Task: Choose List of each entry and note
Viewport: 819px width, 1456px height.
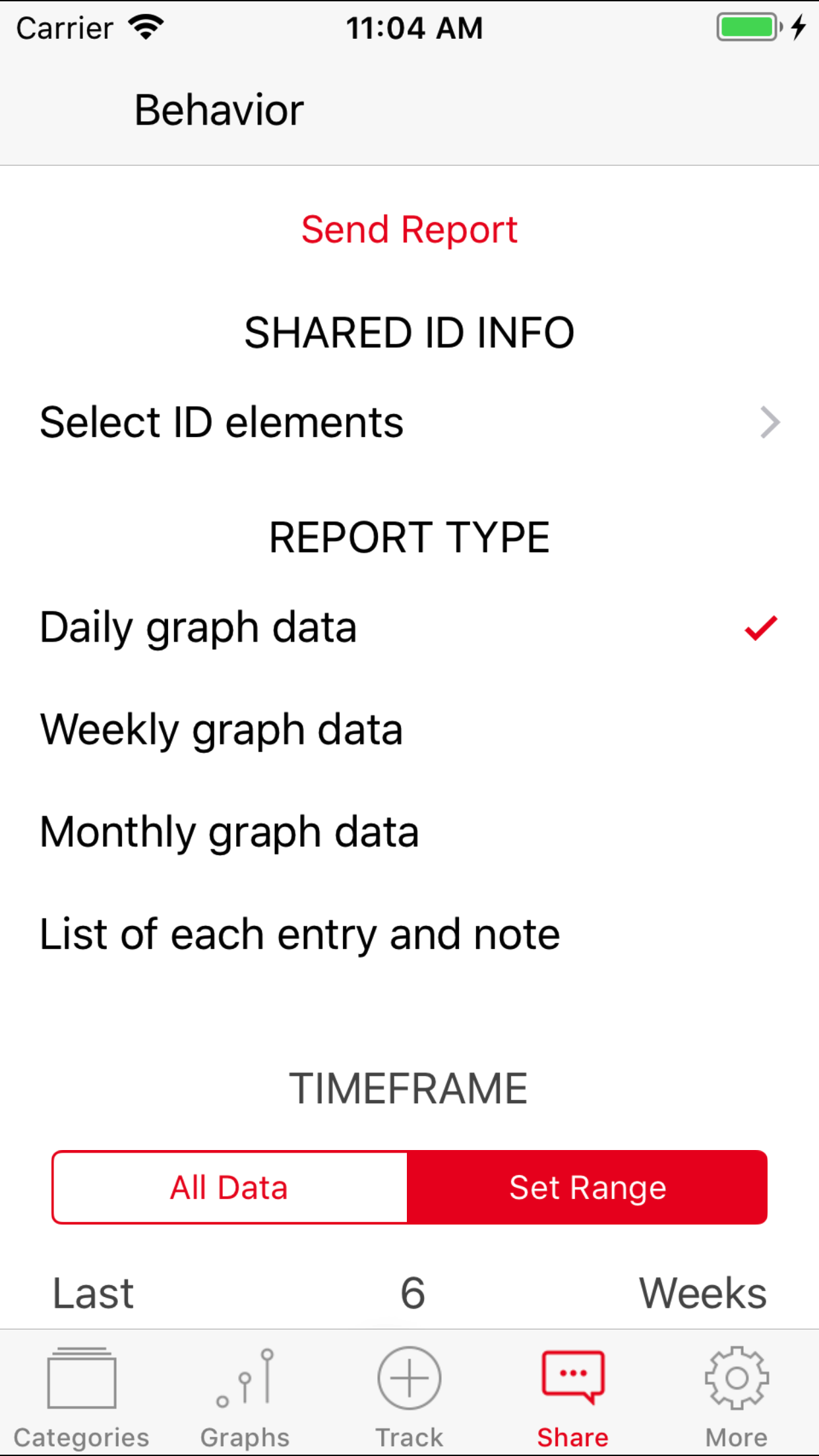Action: coord(299,932)
